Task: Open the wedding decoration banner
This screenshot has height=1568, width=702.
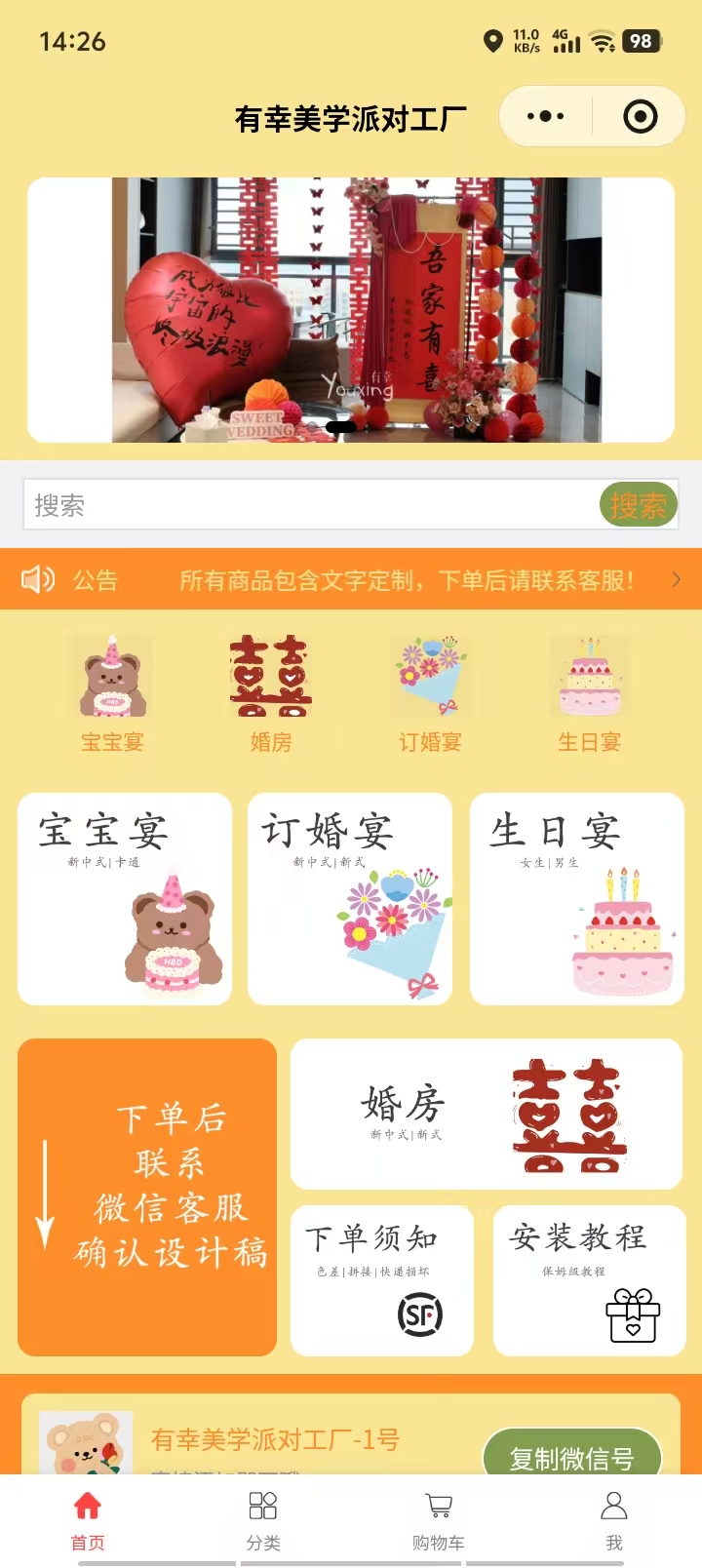Action: (351, 310)
